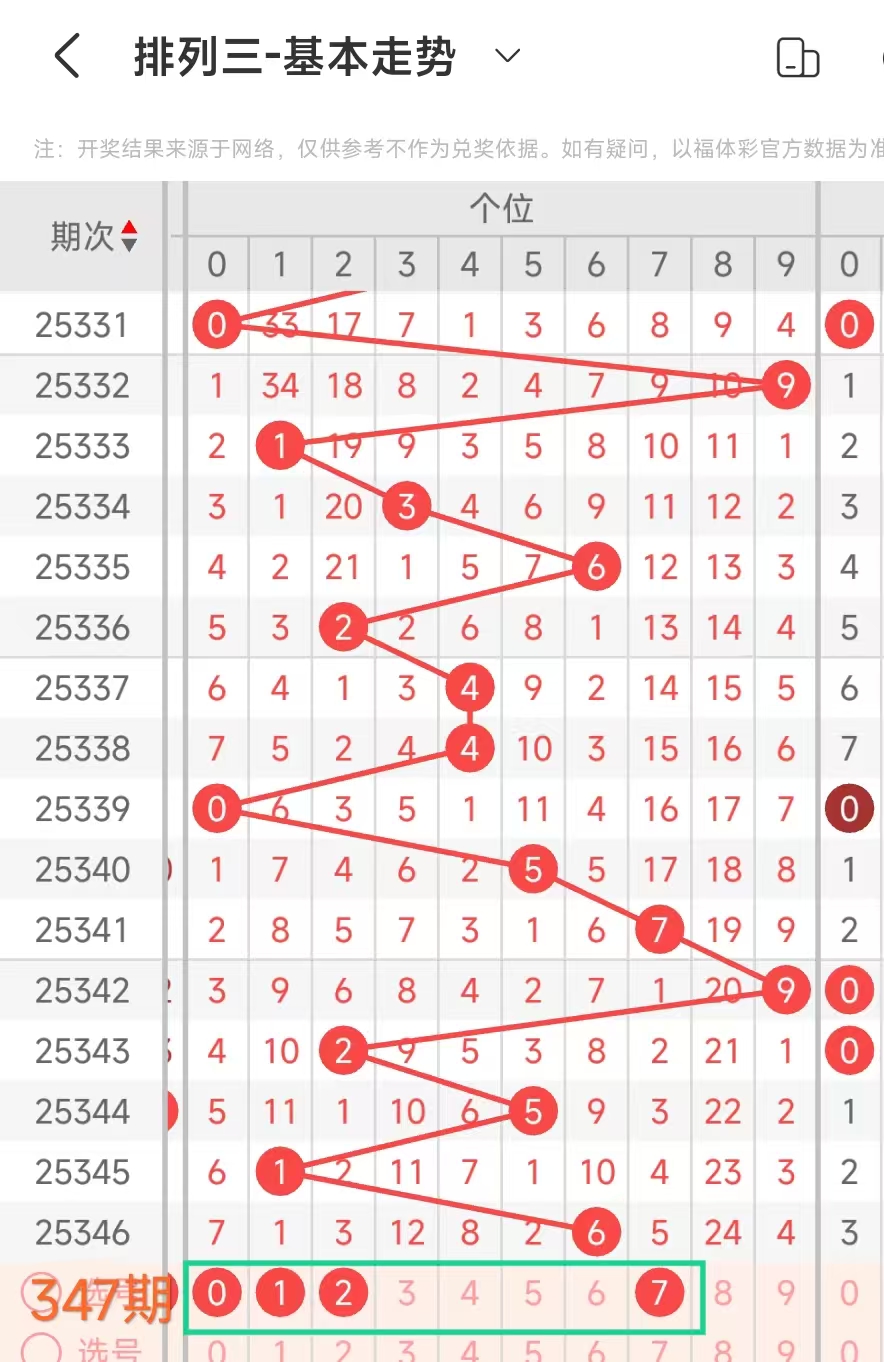
Task: Select the bottom 选号 radio button
Action: 42,1349
